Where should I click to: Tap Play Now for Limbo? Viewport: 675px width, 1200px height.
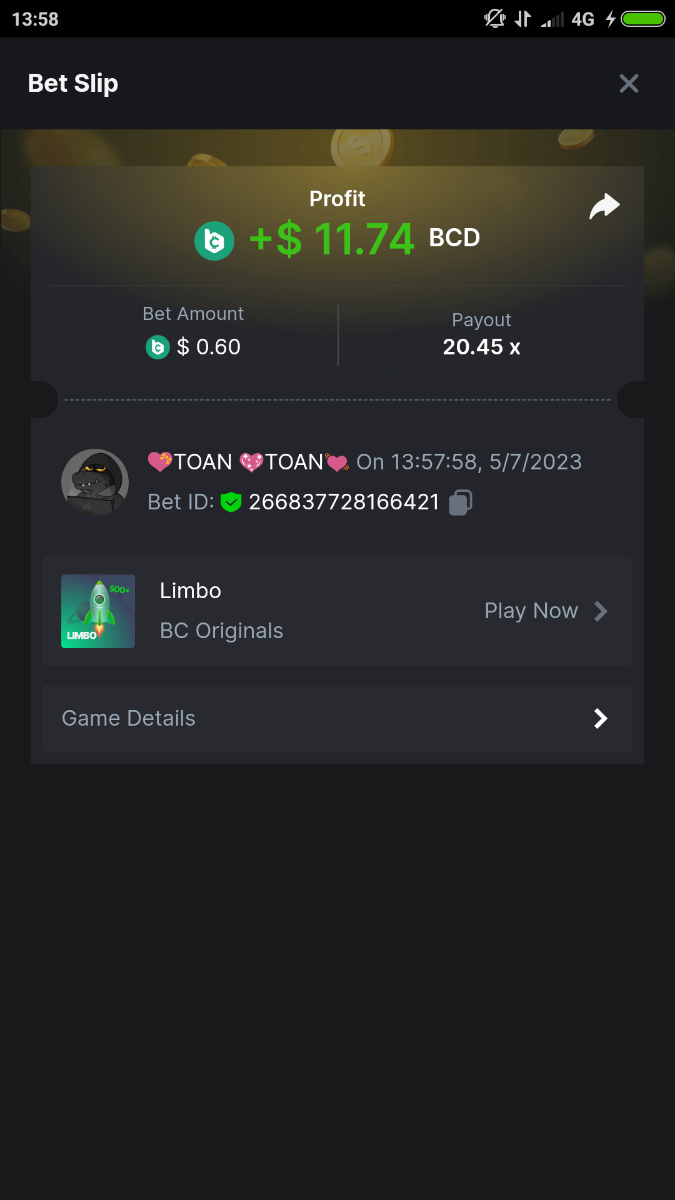coord(545,611)
